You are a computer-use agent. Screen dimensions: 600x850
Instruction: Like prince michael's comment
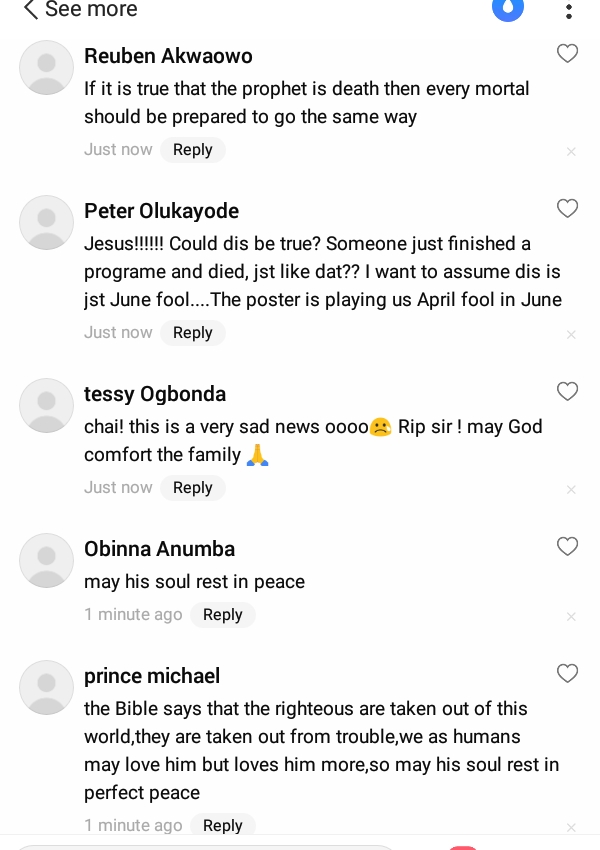(x=567, y=673)
